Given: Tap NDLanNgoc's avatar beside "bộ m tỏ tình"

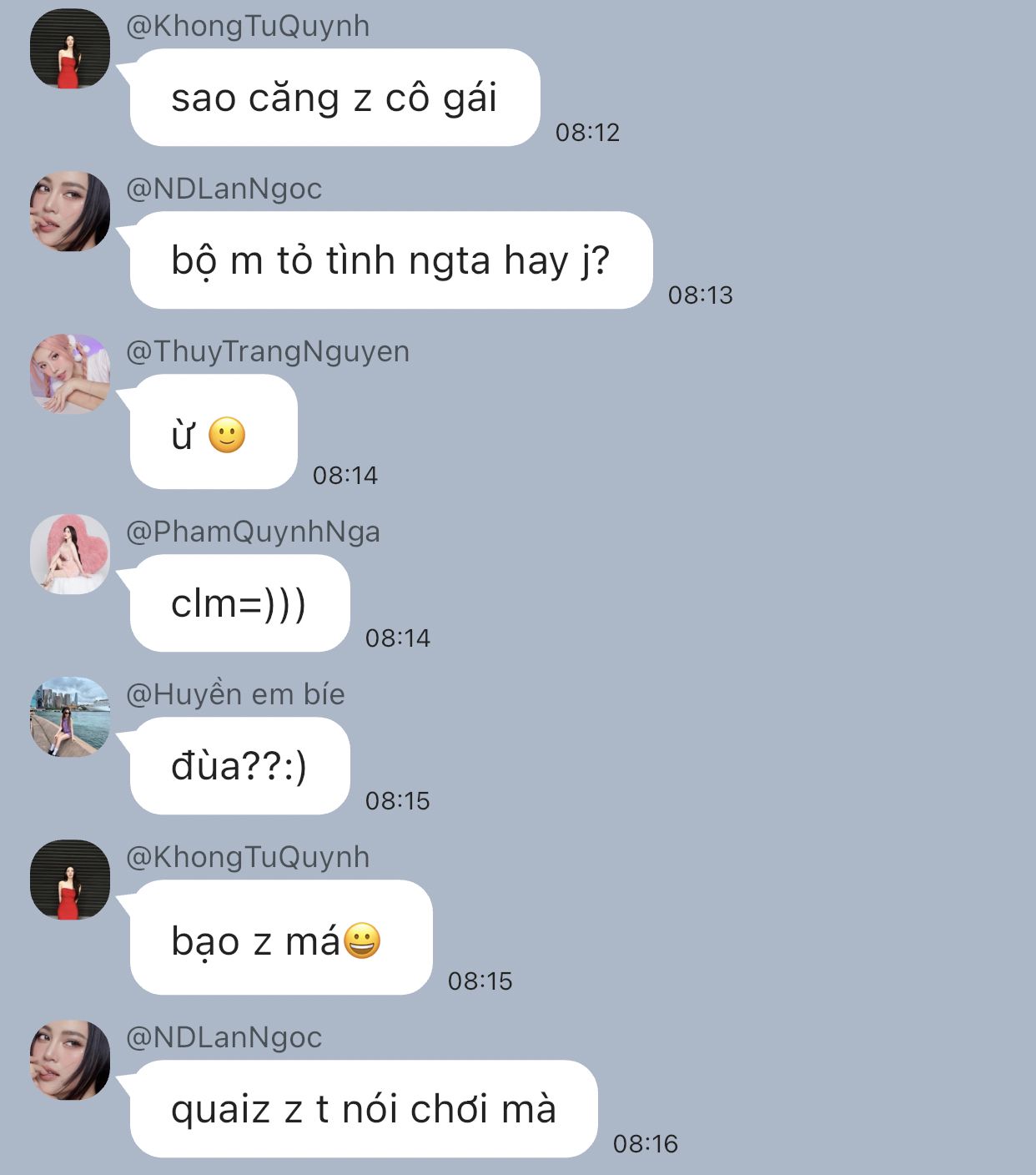Looking at the screenshot, I should point(70,211).
